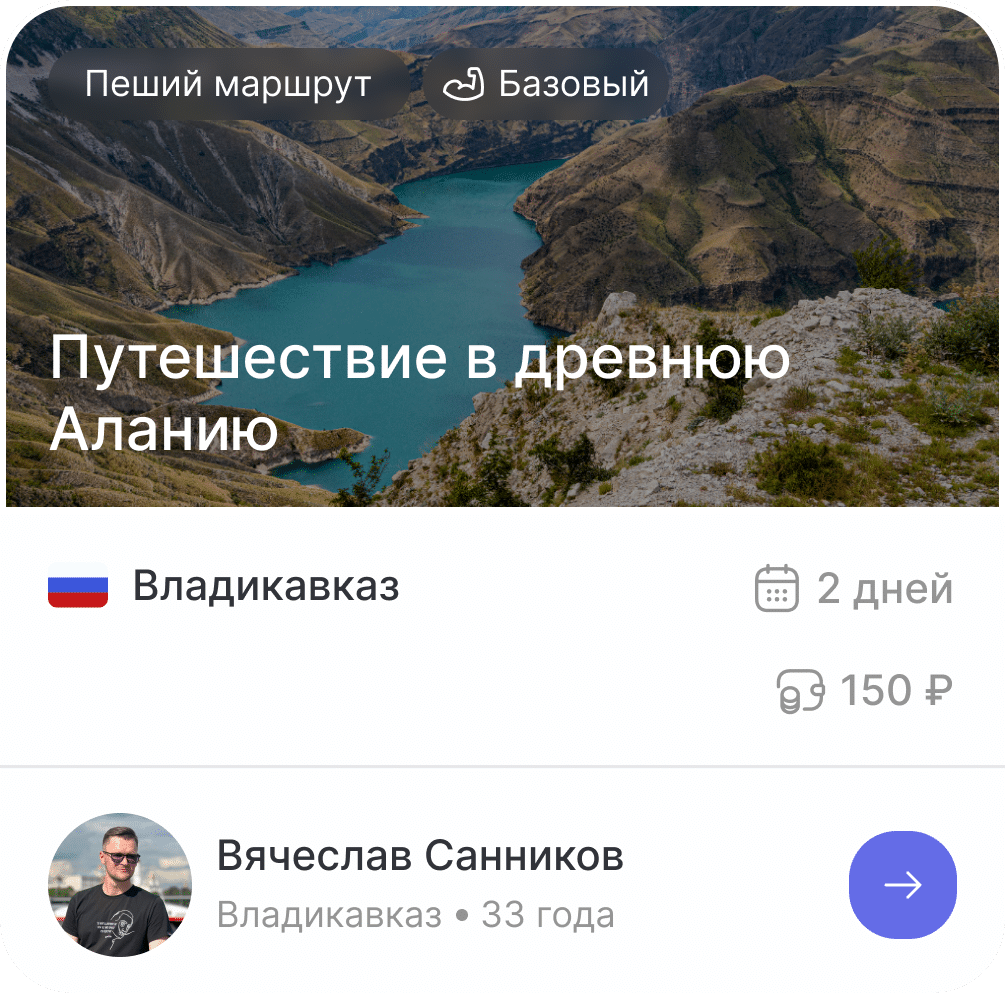Viewport: 1005px width, 993px height.
Task: Tap the Пеший маршрут chip
Action: tap(228, 85)
